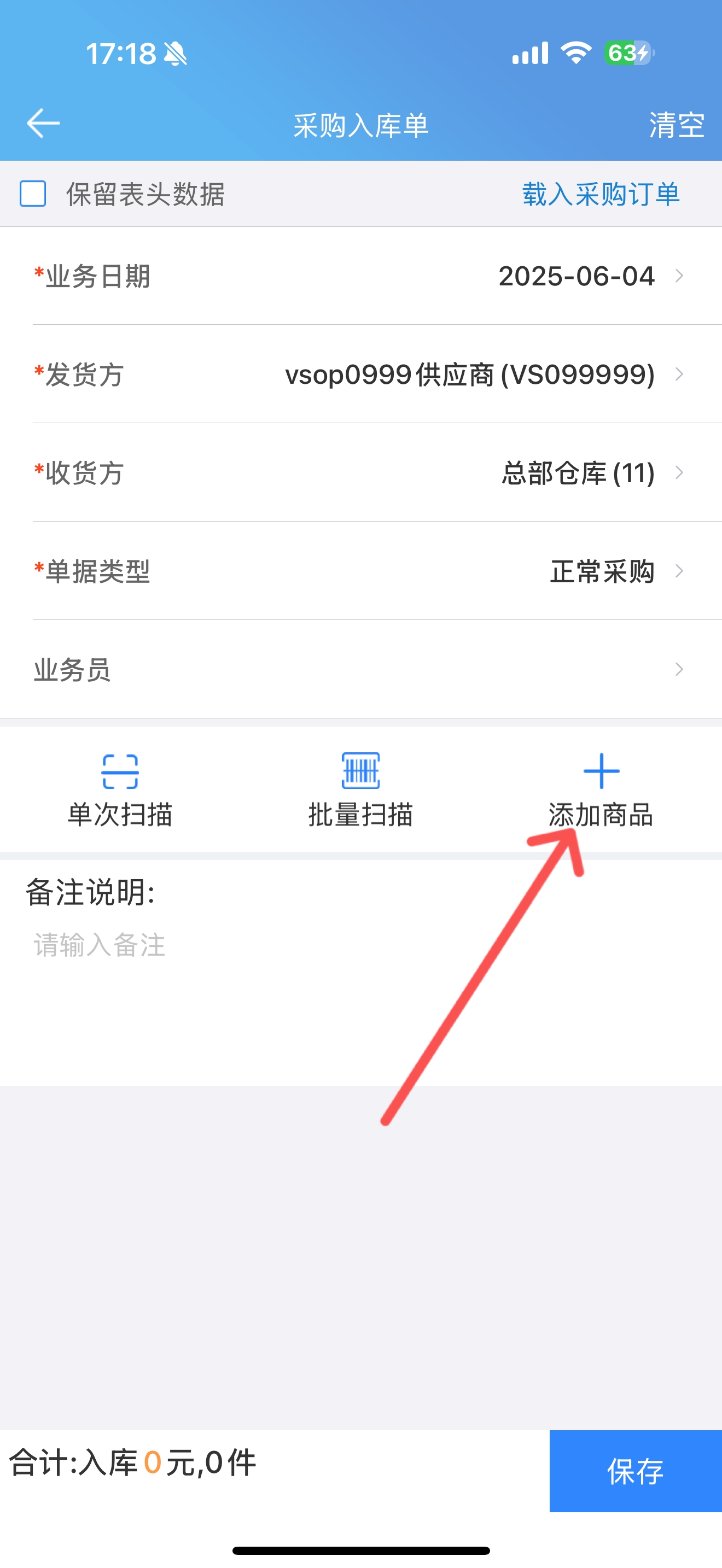
Task: Pick a salesperson in 业务员 row
Action: click(x=361, y=670)
